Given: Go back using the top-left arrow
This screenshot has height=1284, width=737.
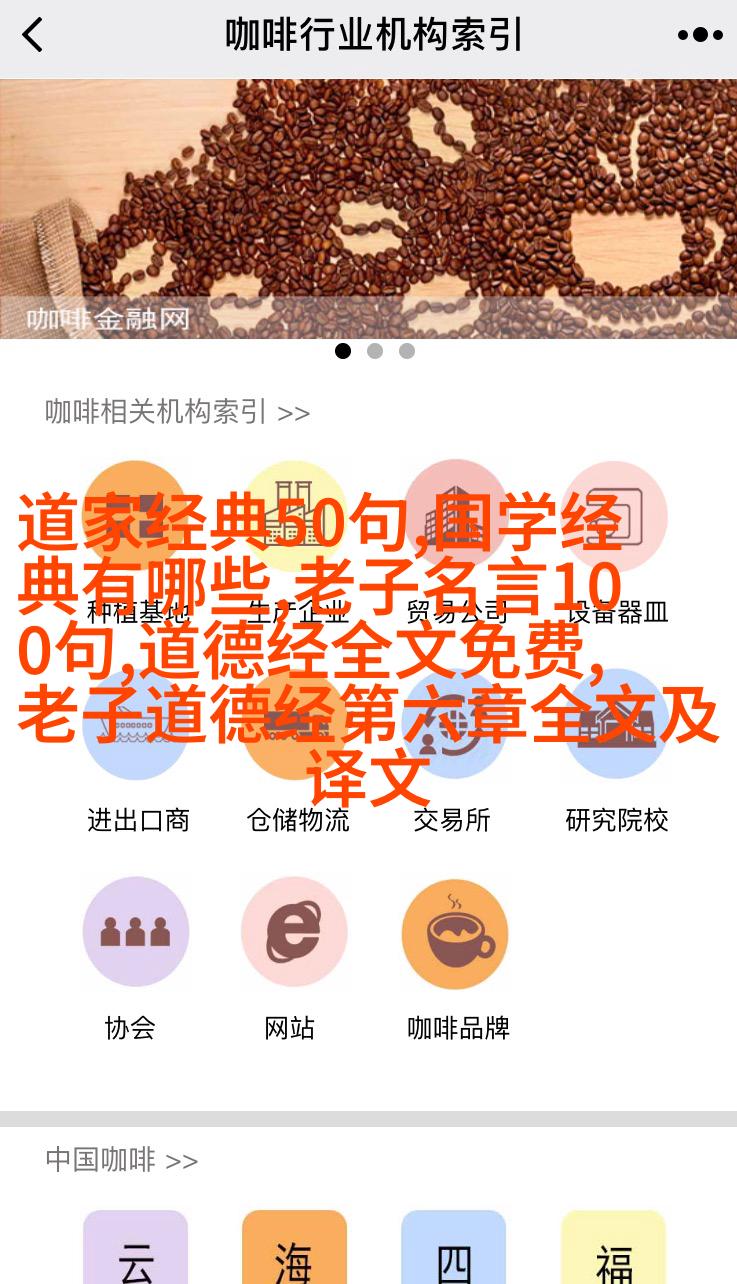Looking at the screenshot, I should tap(33, 35).
